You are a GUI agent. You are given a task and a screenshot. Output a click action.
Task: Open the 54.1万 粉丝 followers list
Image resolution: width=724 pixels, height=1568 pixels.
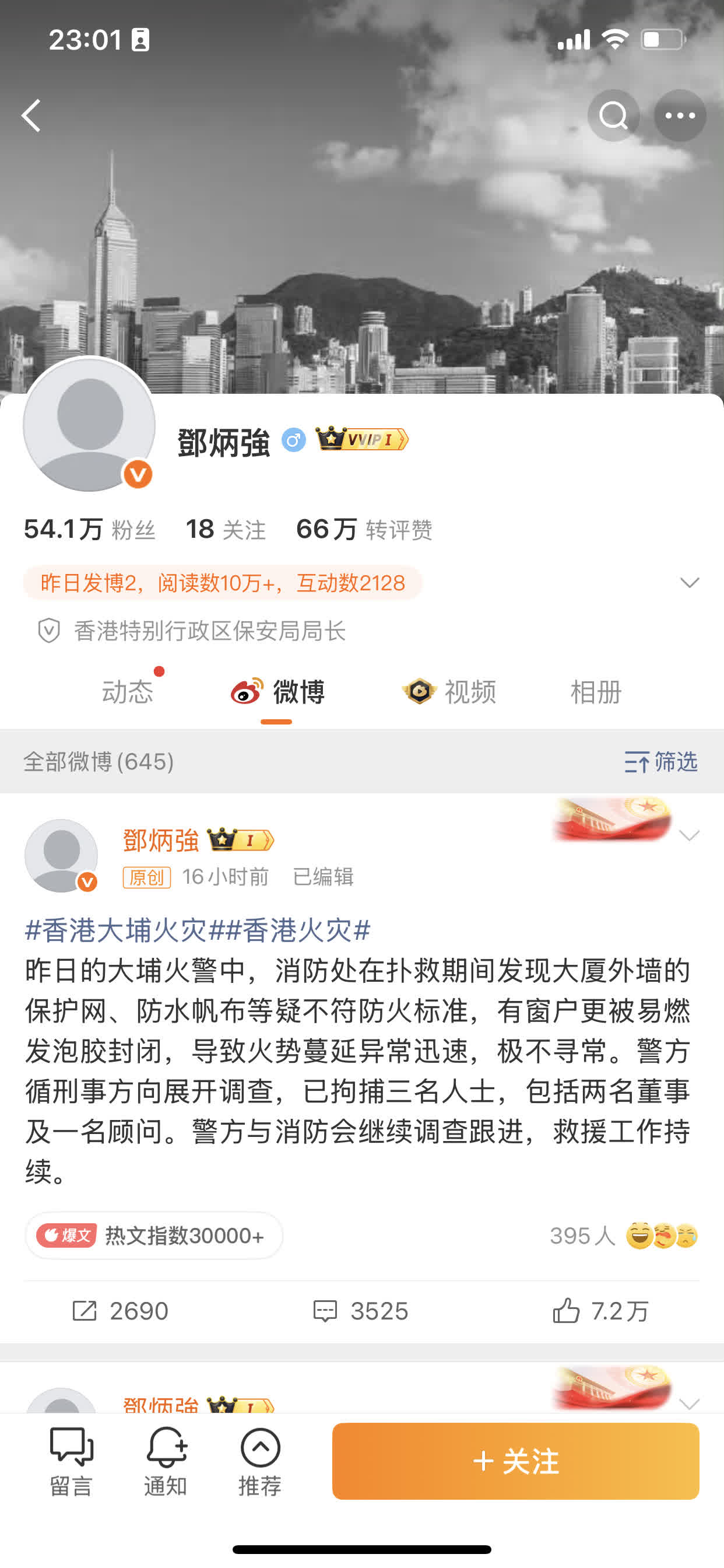click(x=89, y=530)
